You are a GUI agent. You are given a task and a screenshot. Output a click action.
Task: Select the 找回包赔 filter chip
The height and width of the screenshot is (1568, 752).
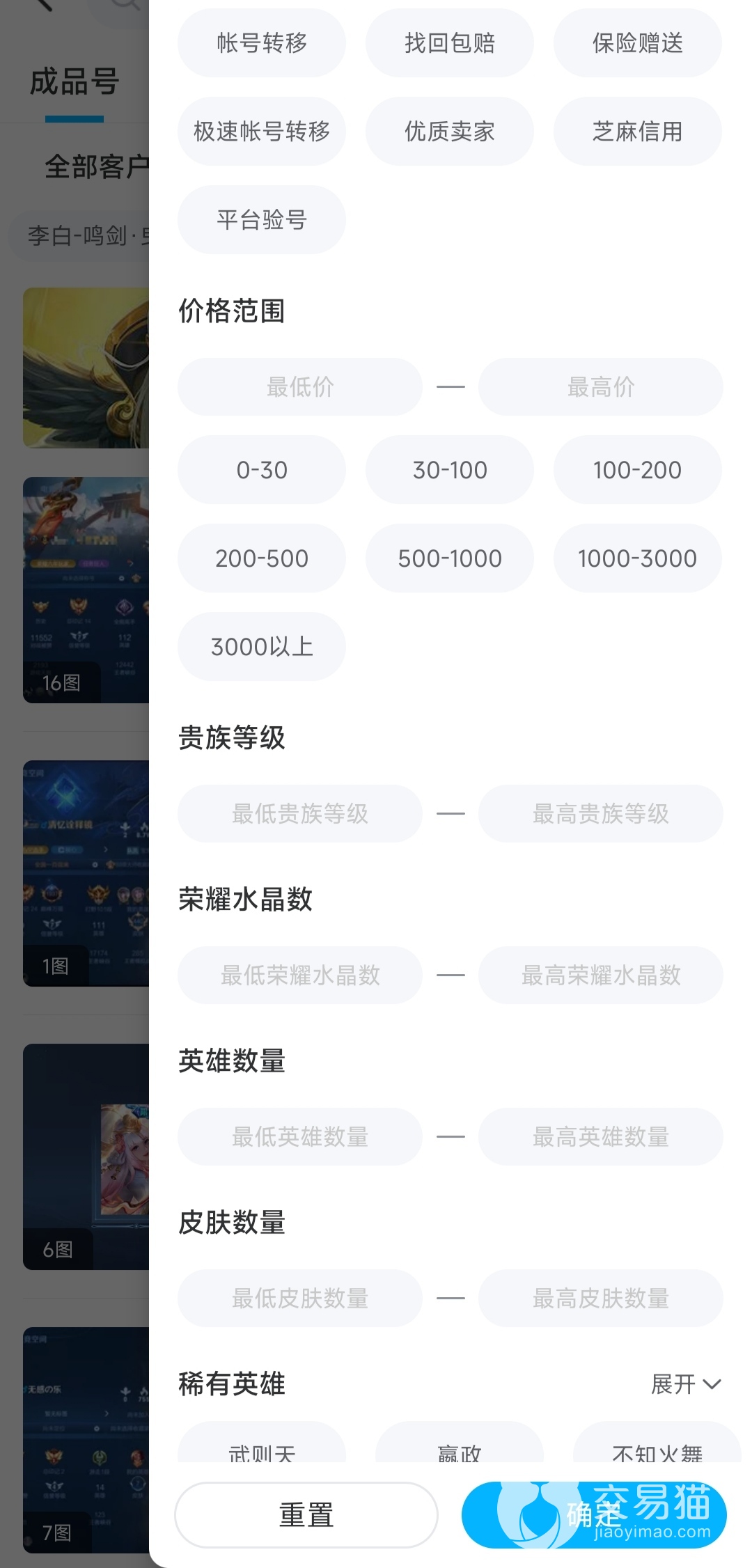click(449, 43)
